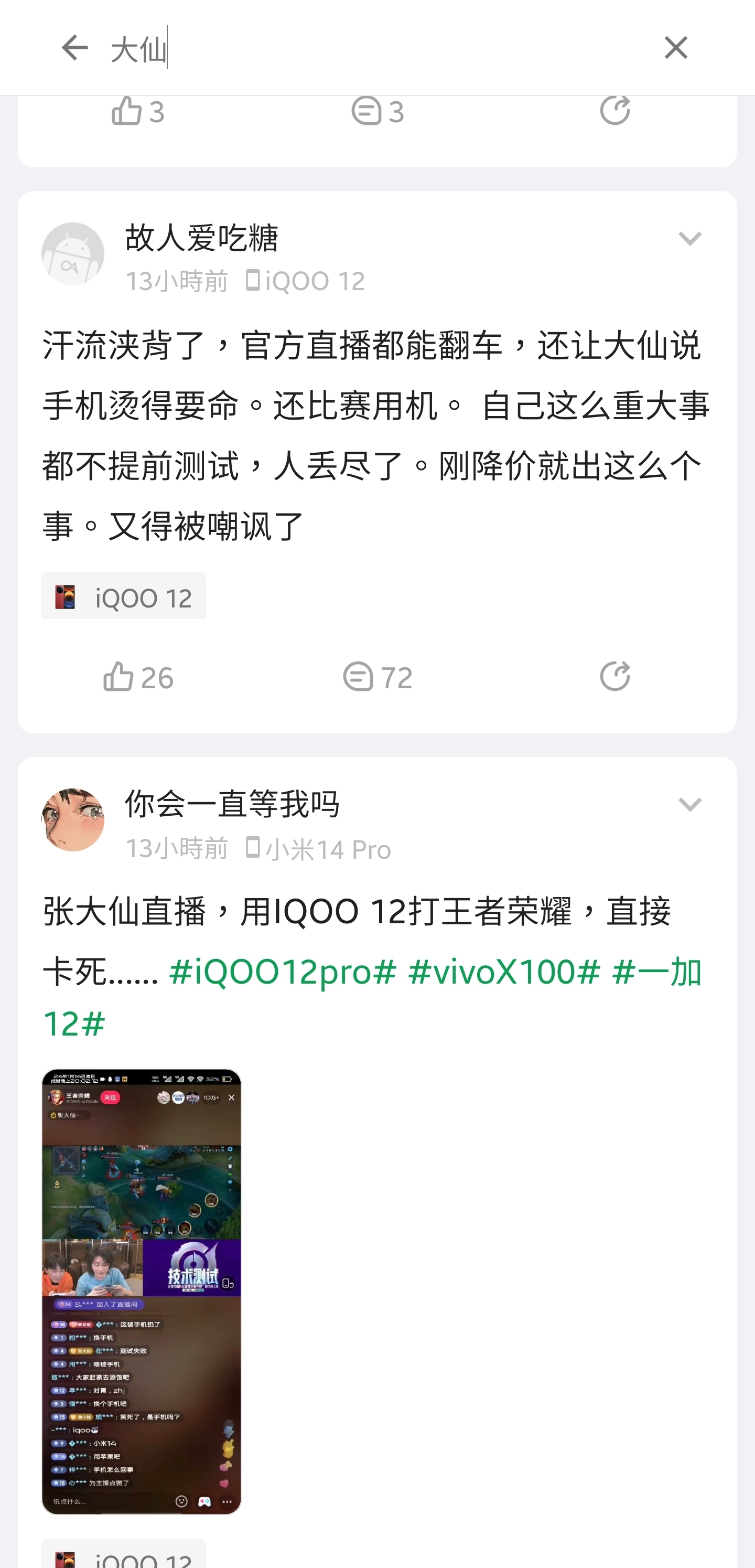Expand options chevron on 你会一直等我吗's post
Viewport: 755px width, 1568px height.
click(x=690, y=805)
